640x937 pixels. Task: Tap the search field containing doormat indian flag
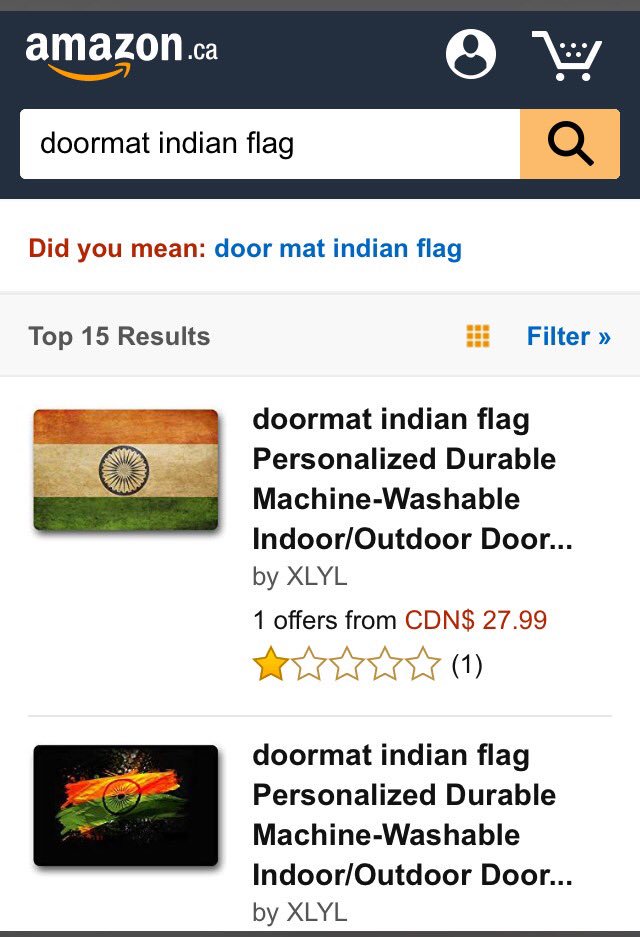click(x=270, y=144)
